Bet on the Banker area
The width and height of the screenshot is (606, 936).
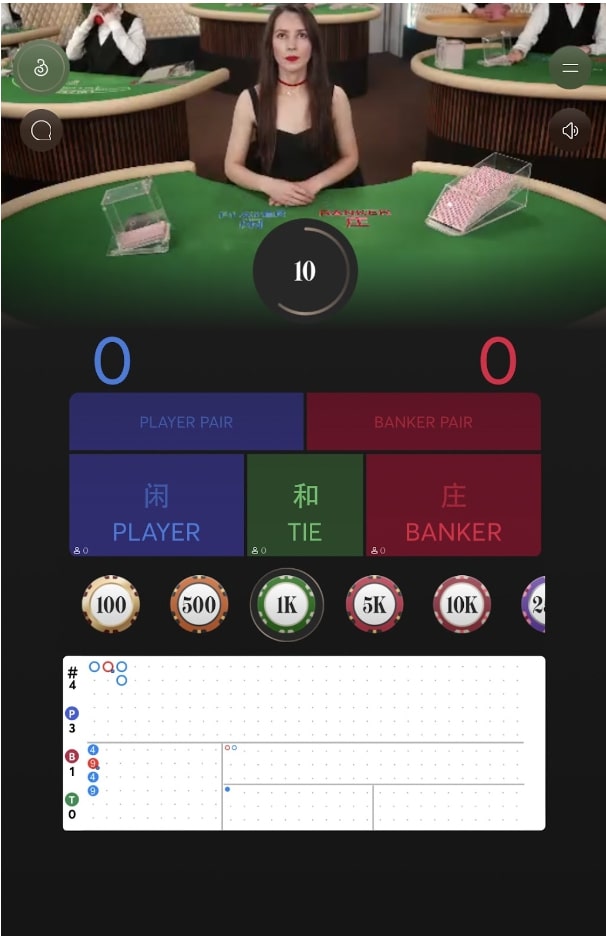point(453,505)
